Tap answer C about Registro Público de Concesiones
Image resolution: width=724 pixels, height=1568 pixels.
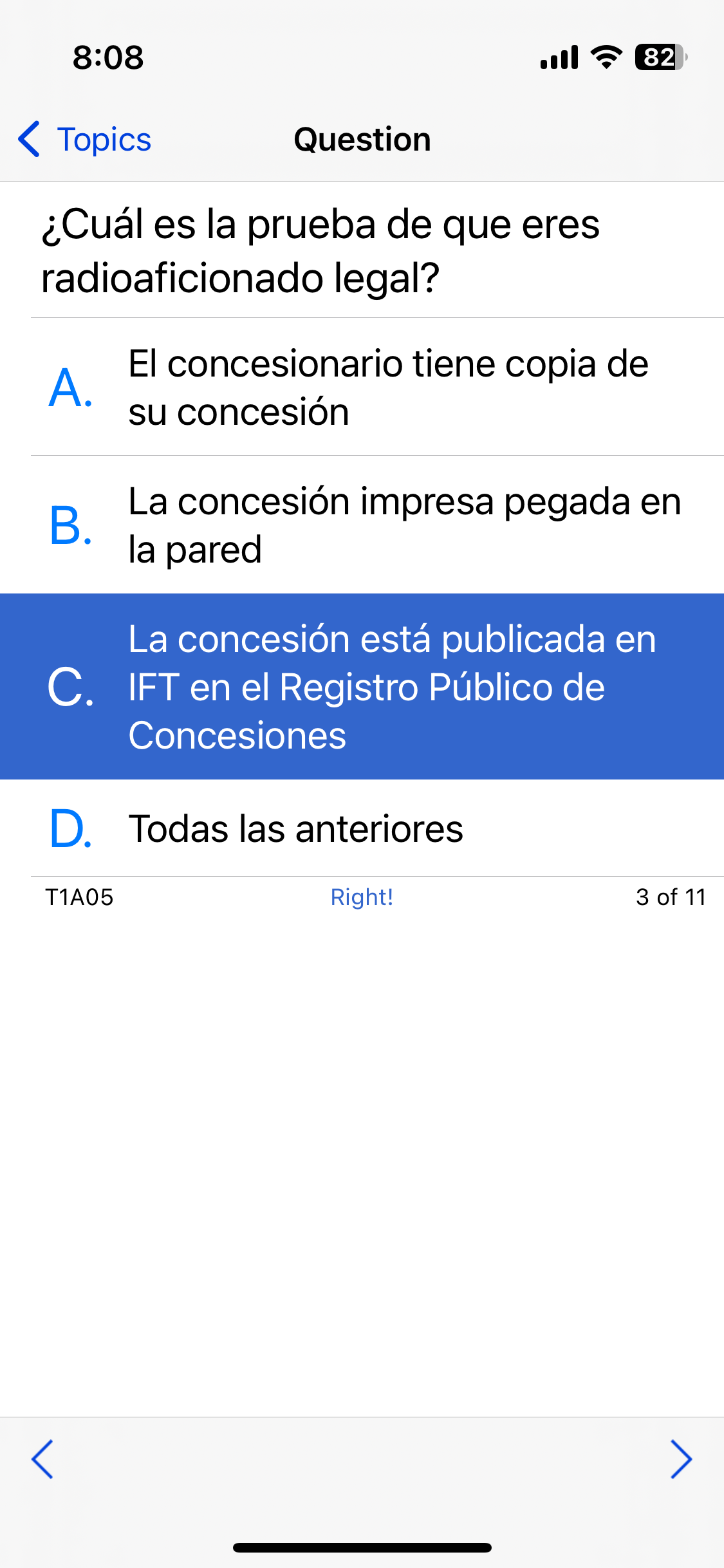362,686
